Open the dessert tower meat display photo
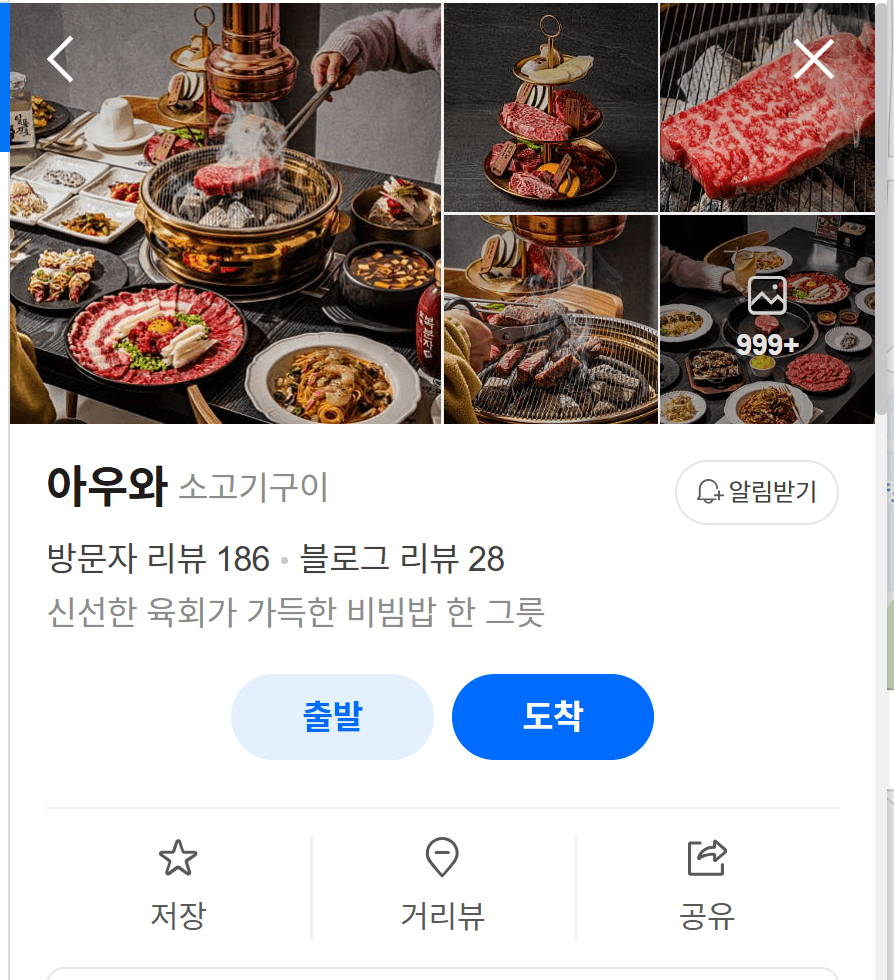This screenshot has width=894, height=980. coord(551,106)
